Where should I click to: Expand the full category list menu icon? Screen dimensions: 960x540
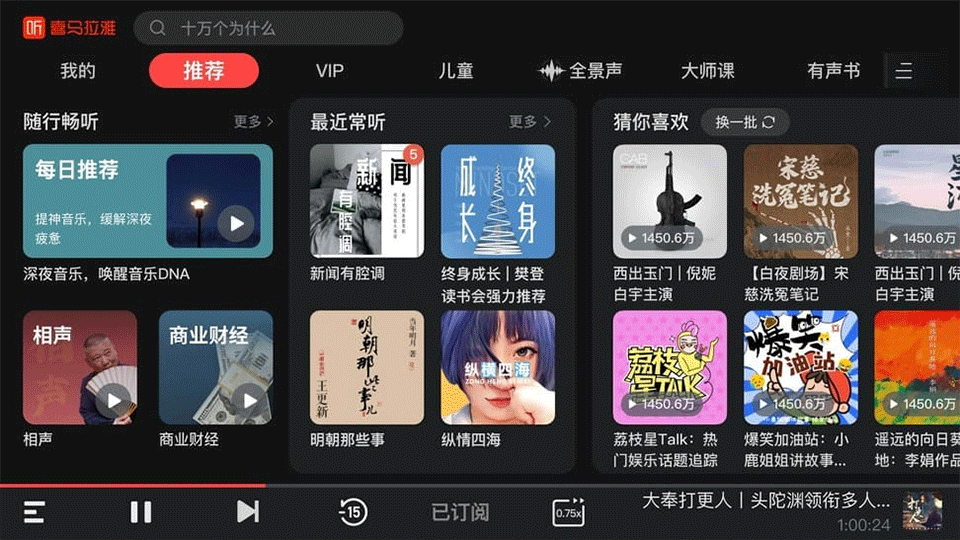point(904,71)
